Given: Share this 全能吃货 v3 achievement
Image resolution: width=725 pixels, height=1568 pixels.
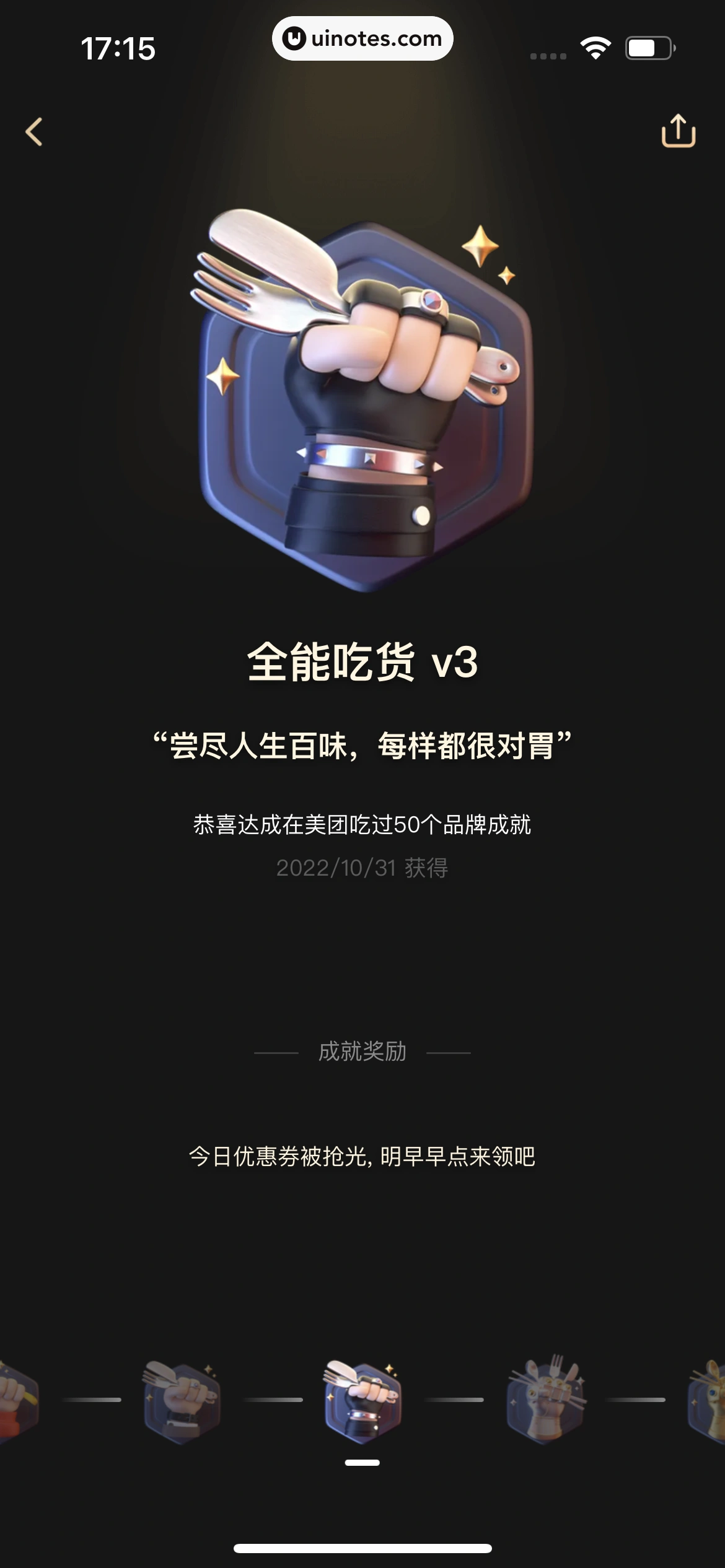Looking at the screenshot, I should [x=679, y=131].
